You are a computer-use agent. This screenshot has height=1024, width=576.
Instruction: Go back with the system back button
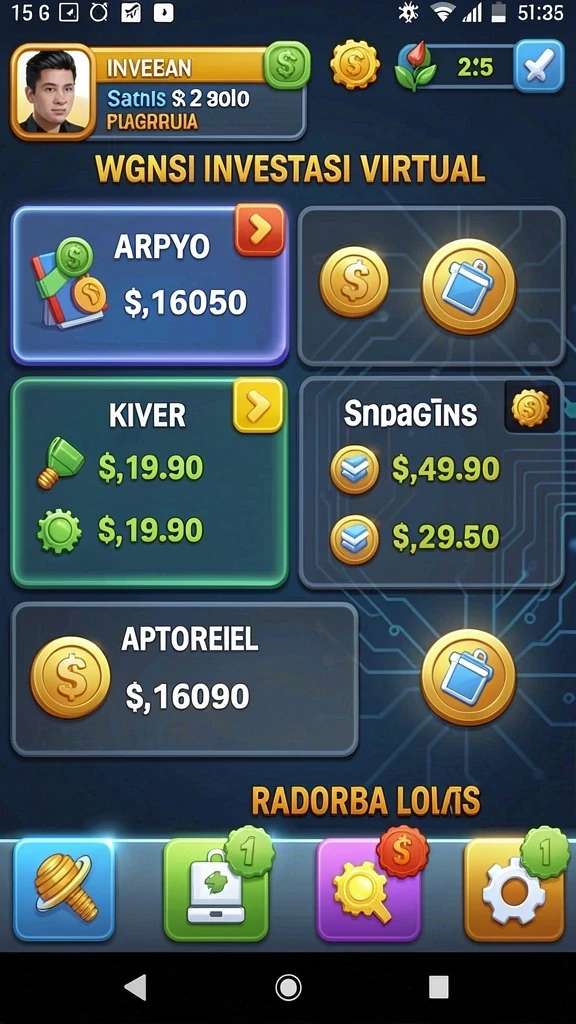click(x=136, y=987)
